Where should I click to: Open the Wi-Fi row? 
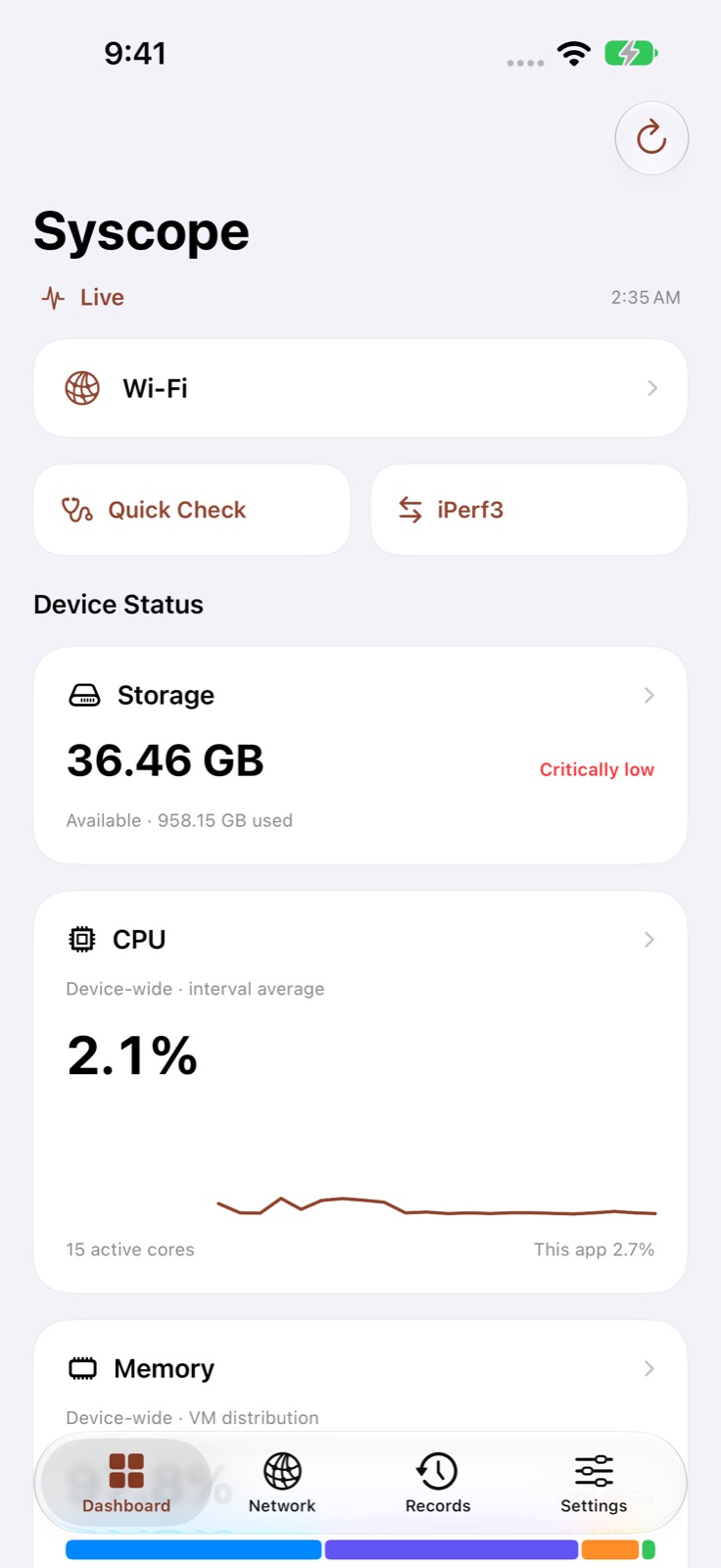360,388
